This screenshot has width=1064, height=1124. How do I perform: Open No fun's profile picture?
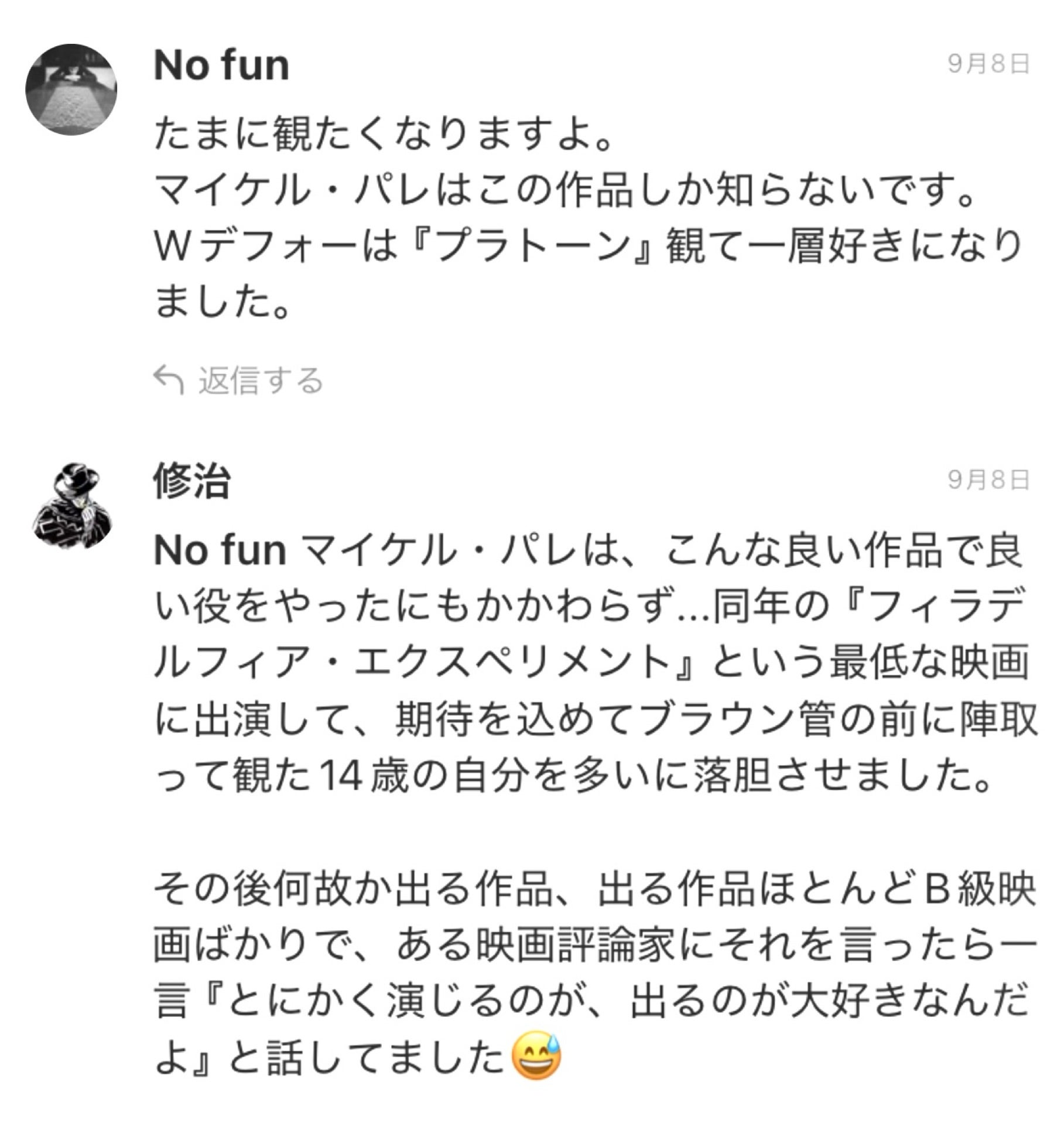[71, 90]
